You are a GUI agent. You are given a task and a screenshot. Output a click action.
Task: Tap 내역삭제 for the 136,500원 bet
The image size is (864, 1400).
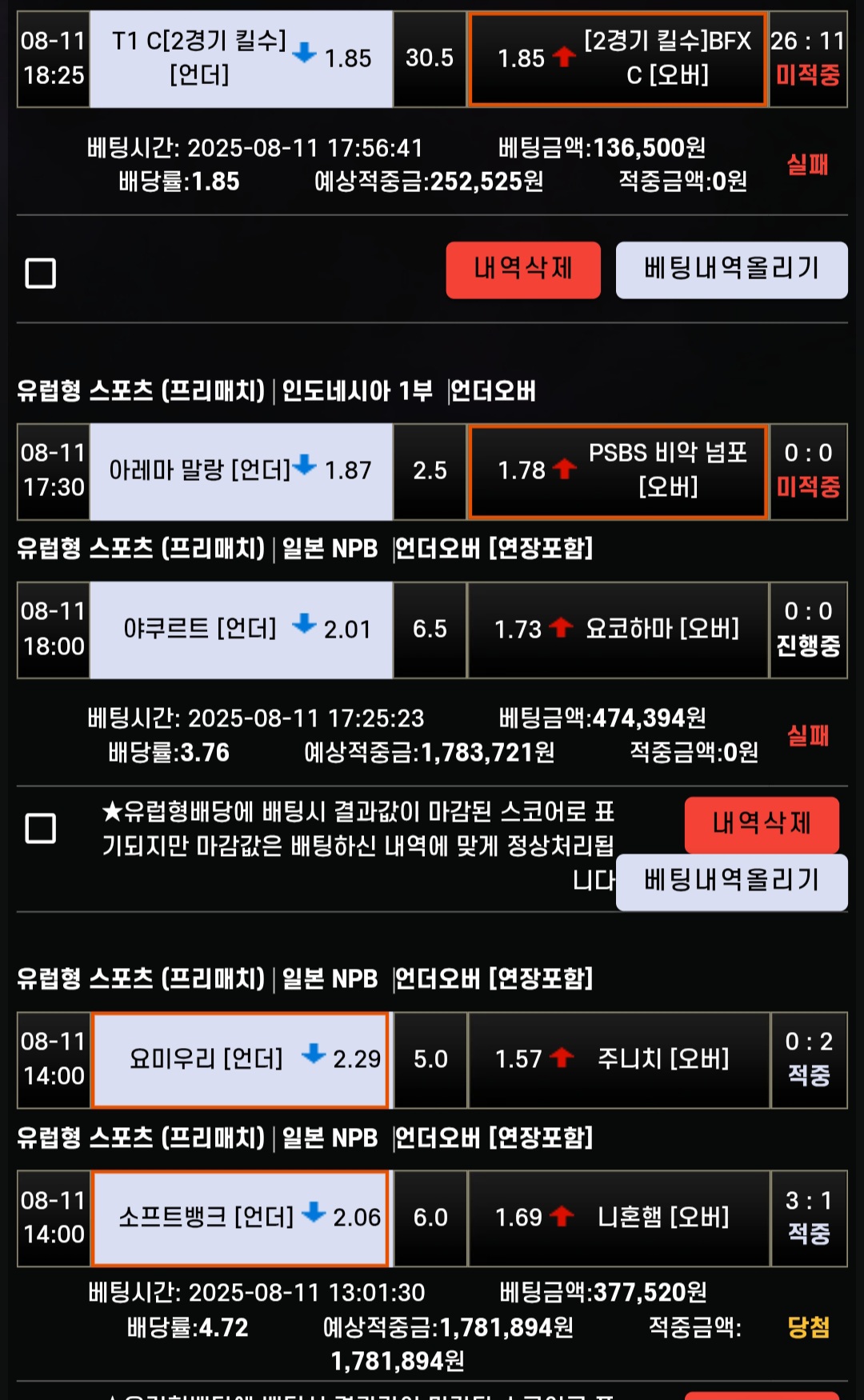pos(523,270)
